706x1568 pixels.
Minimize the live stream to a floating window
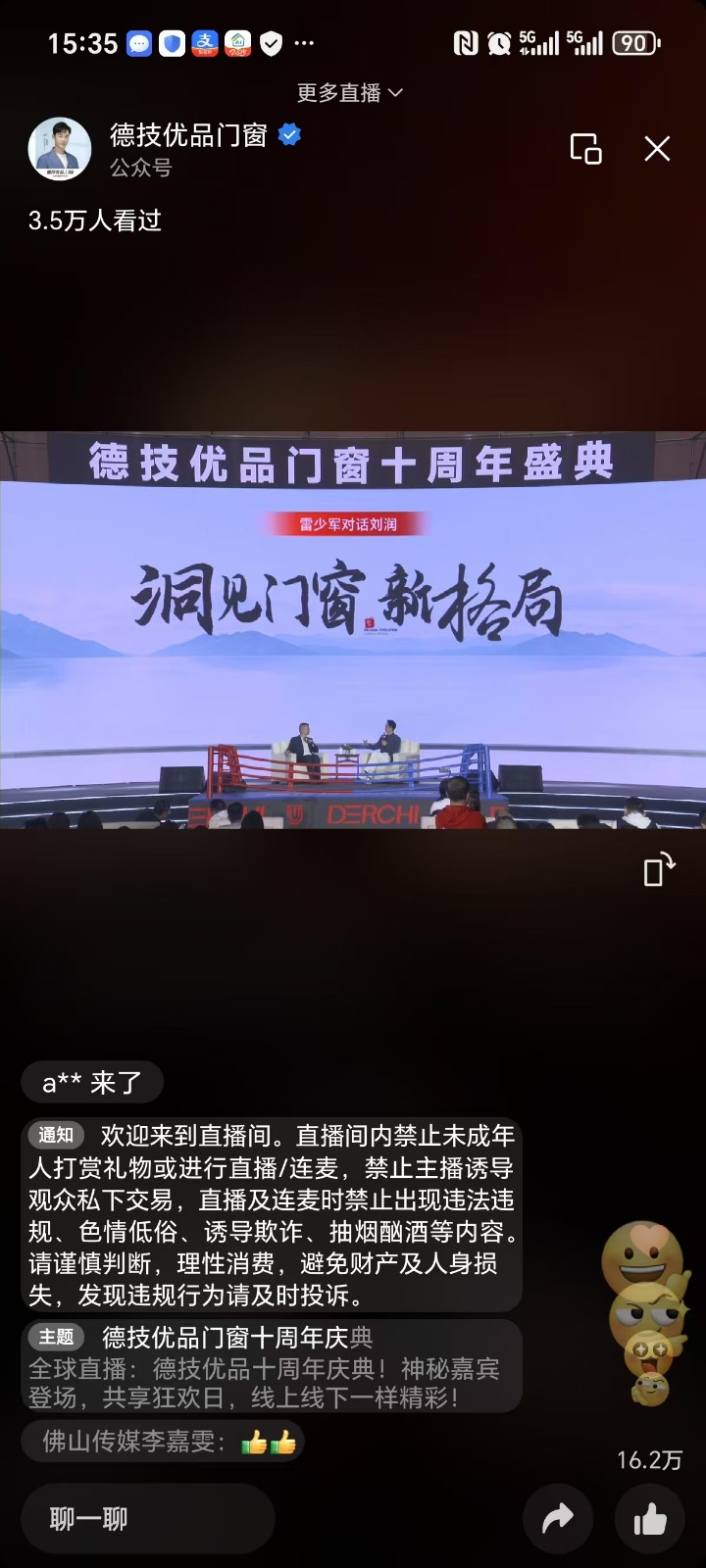[585, 148]
